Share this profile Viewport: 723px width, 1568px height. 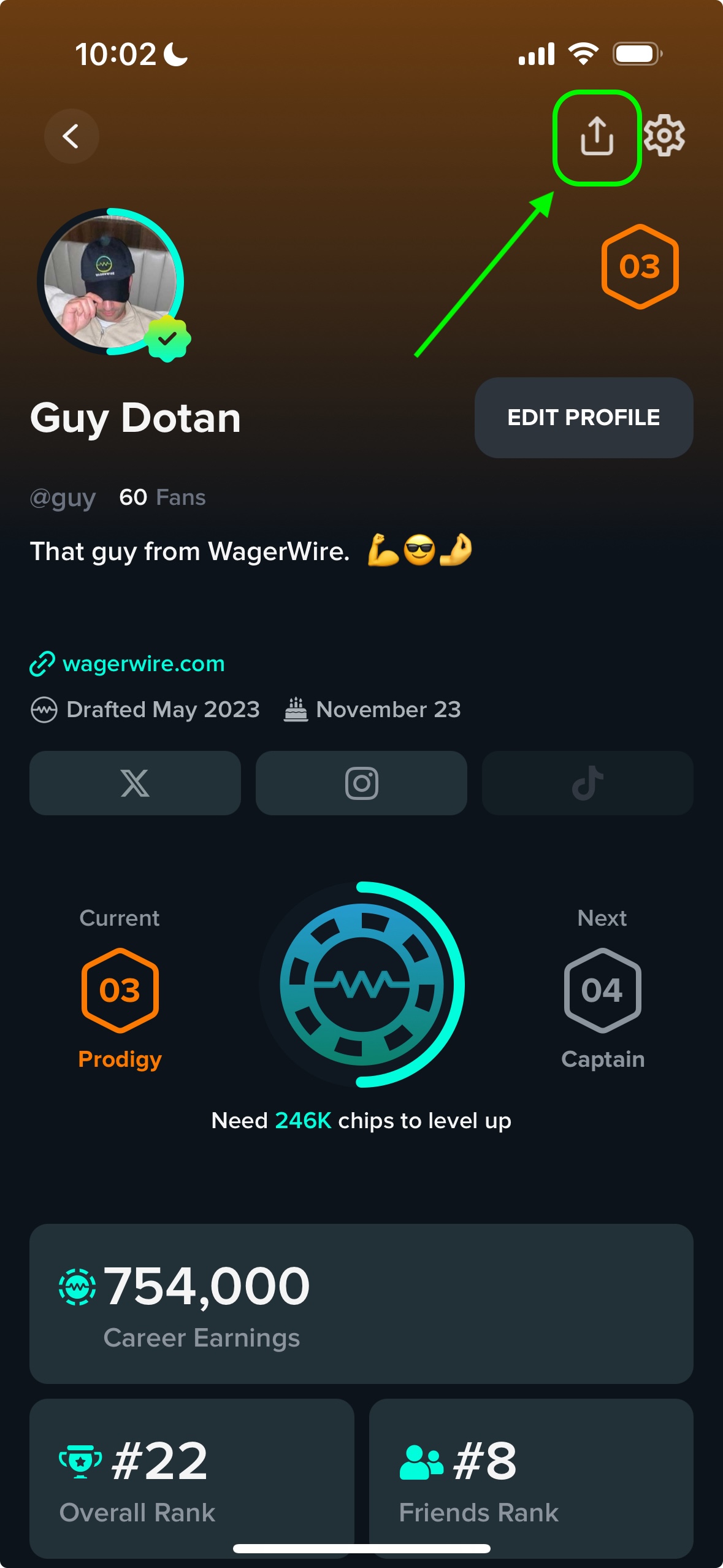coord(597,136)
